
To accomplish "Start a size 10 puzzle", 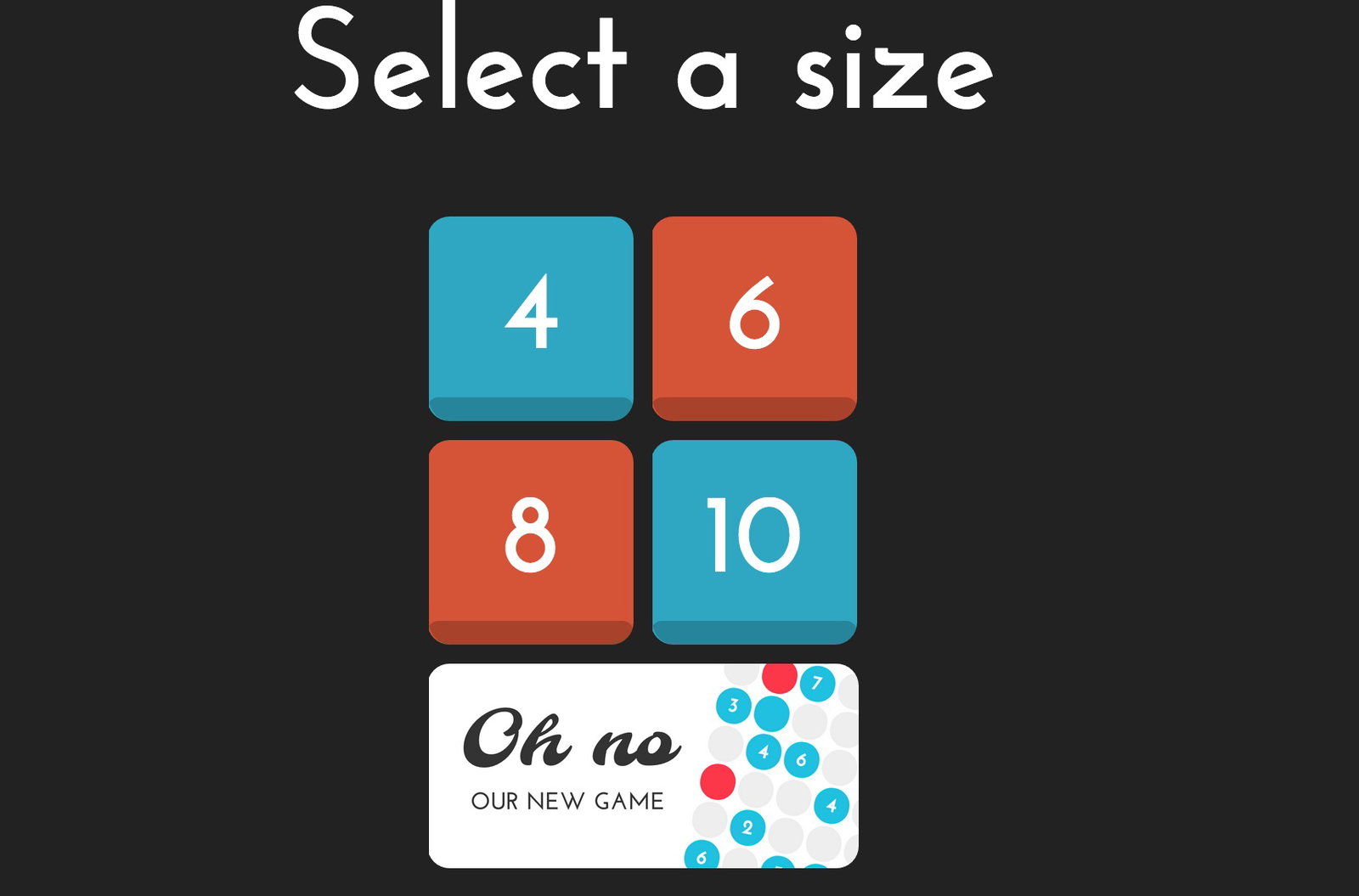I will 754,540.
